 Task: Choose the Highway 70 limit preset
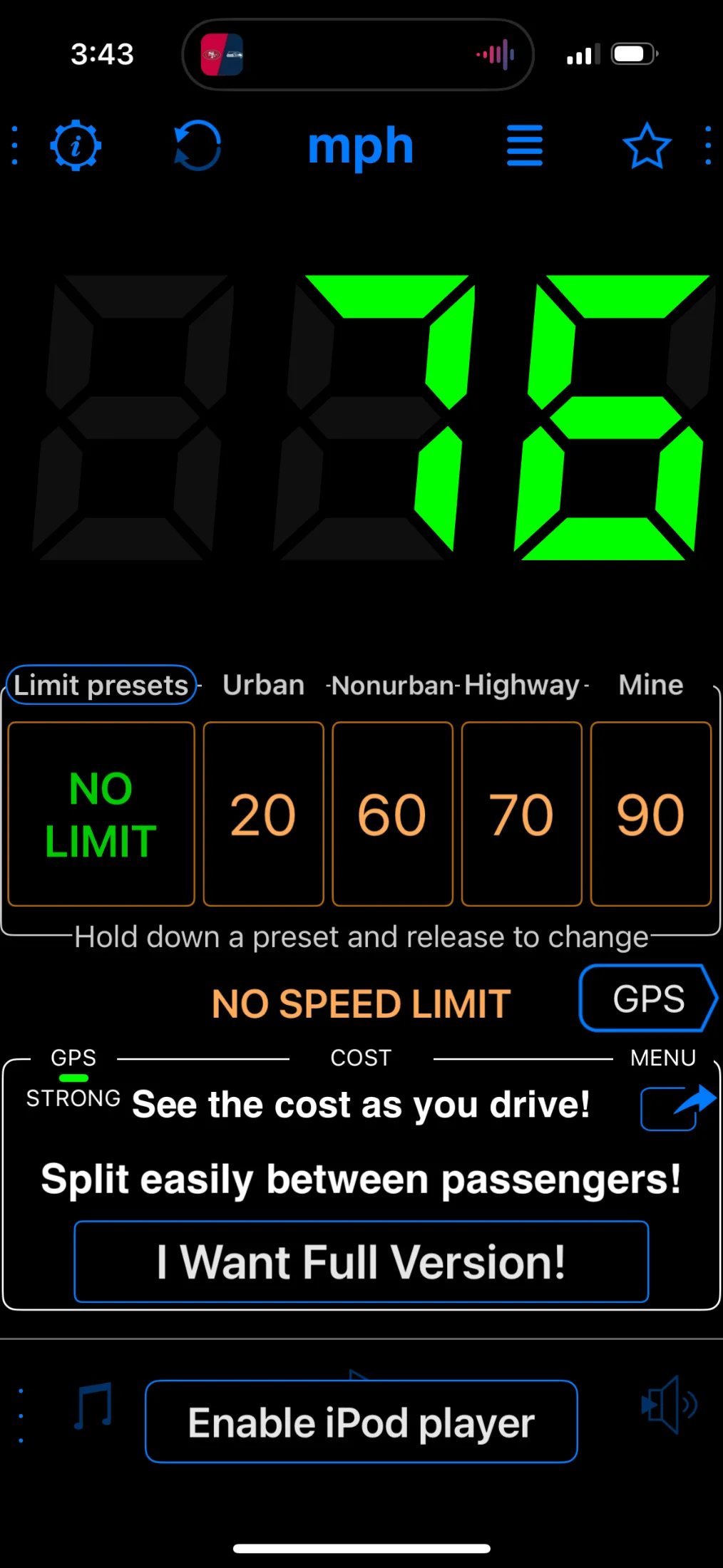pyautogui.click(x=521, y=814)
